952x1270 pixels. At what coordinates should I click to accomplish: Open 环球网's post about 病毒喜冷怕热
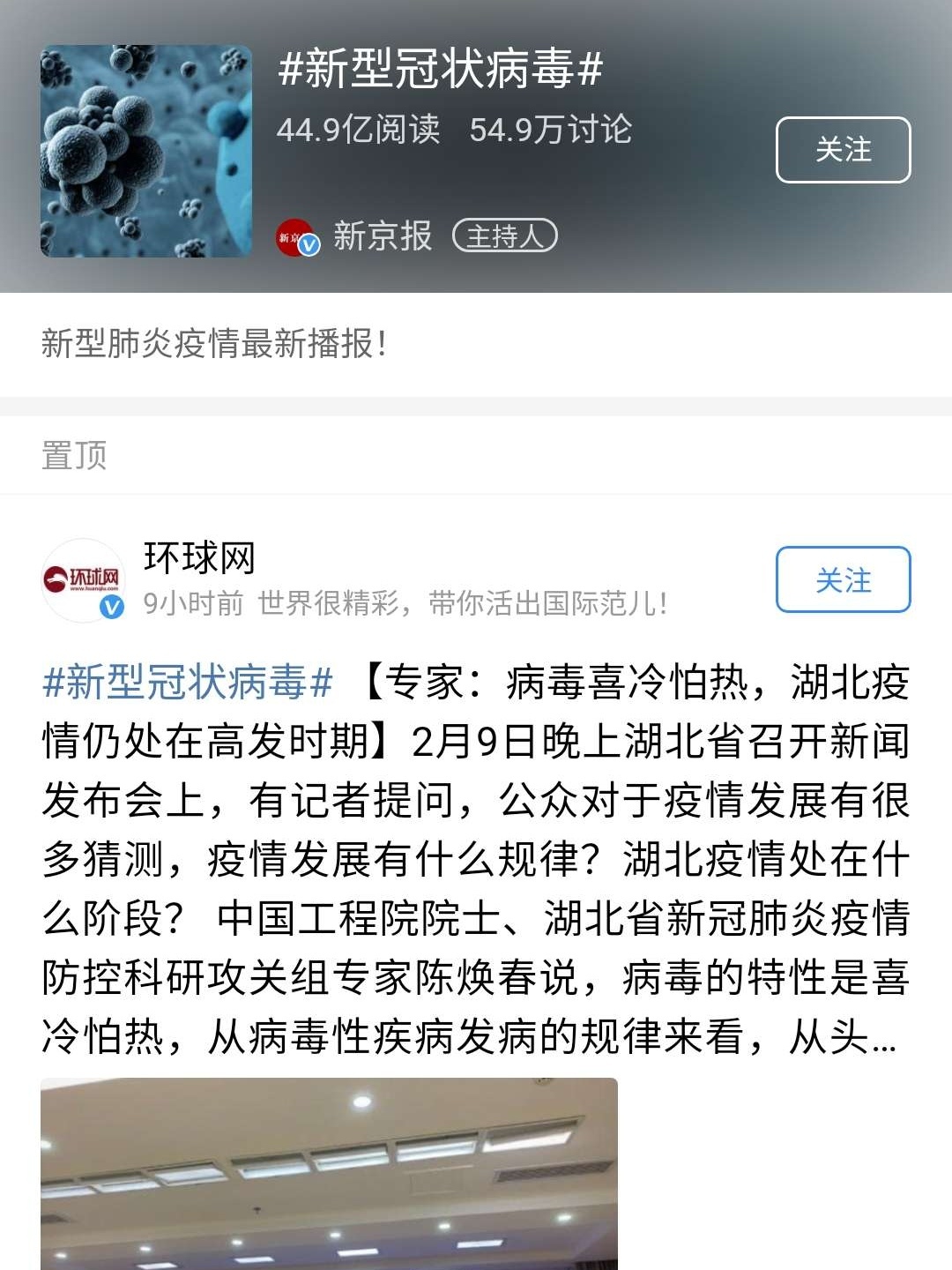tap(476, 859)
